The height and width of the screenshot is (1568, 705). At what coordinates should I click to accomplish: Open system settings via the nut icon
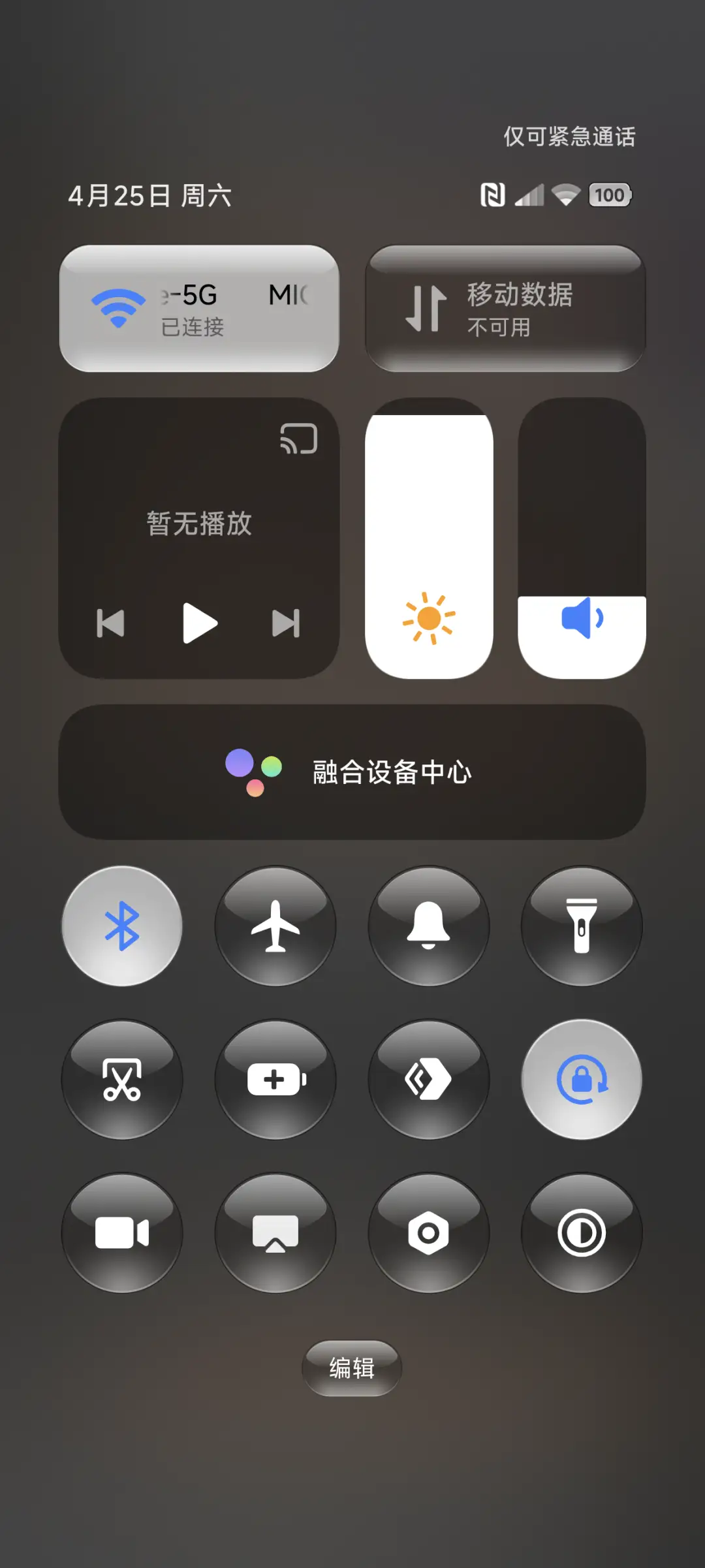[x=429, y=1231]
